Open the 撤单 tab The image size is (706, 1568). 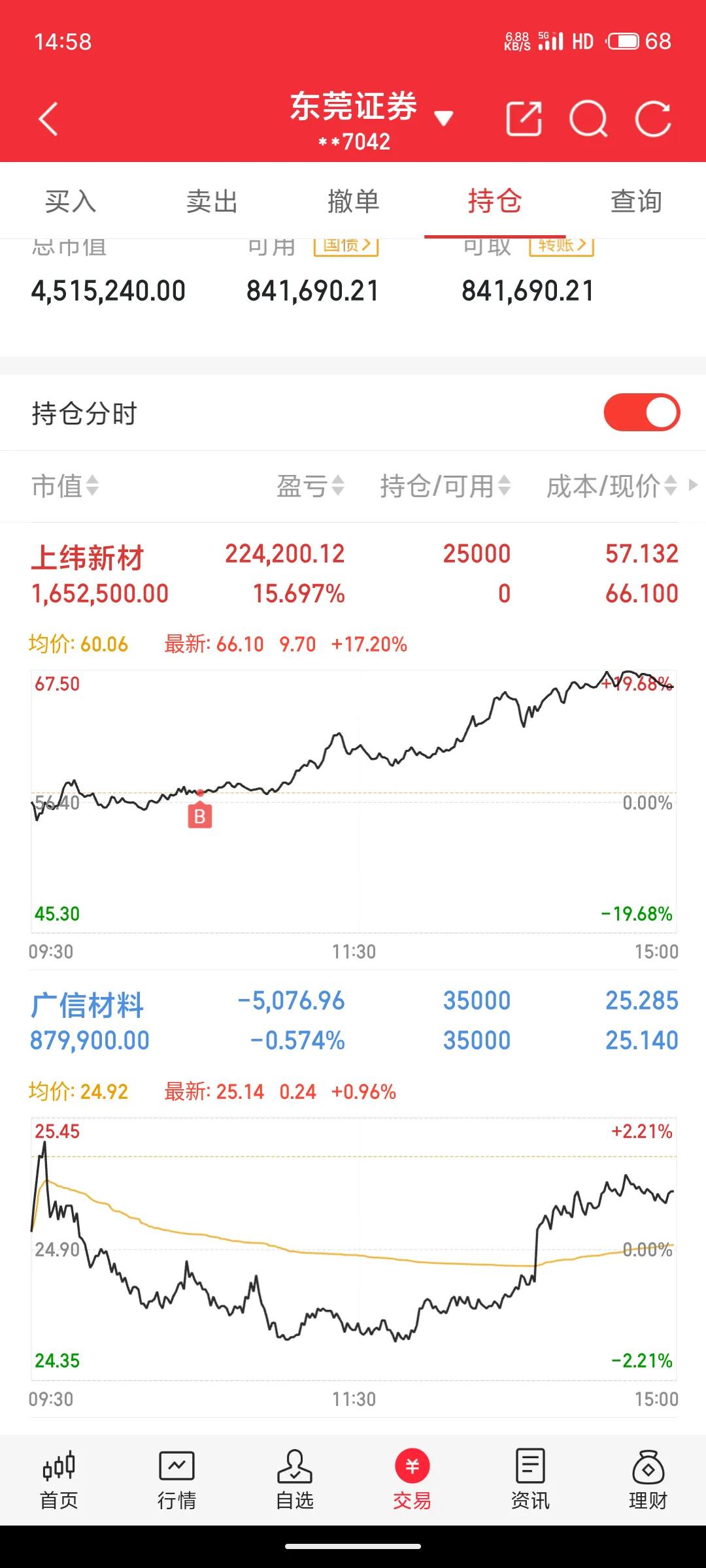click(354, 201)
